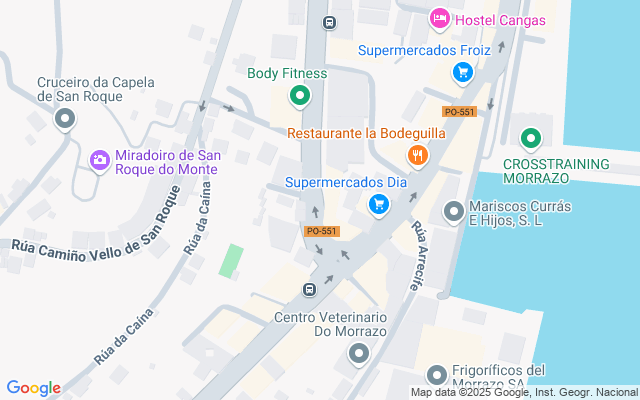Open the Hostel Cangas map marker

pyautogui.click(x=439, y=19)
